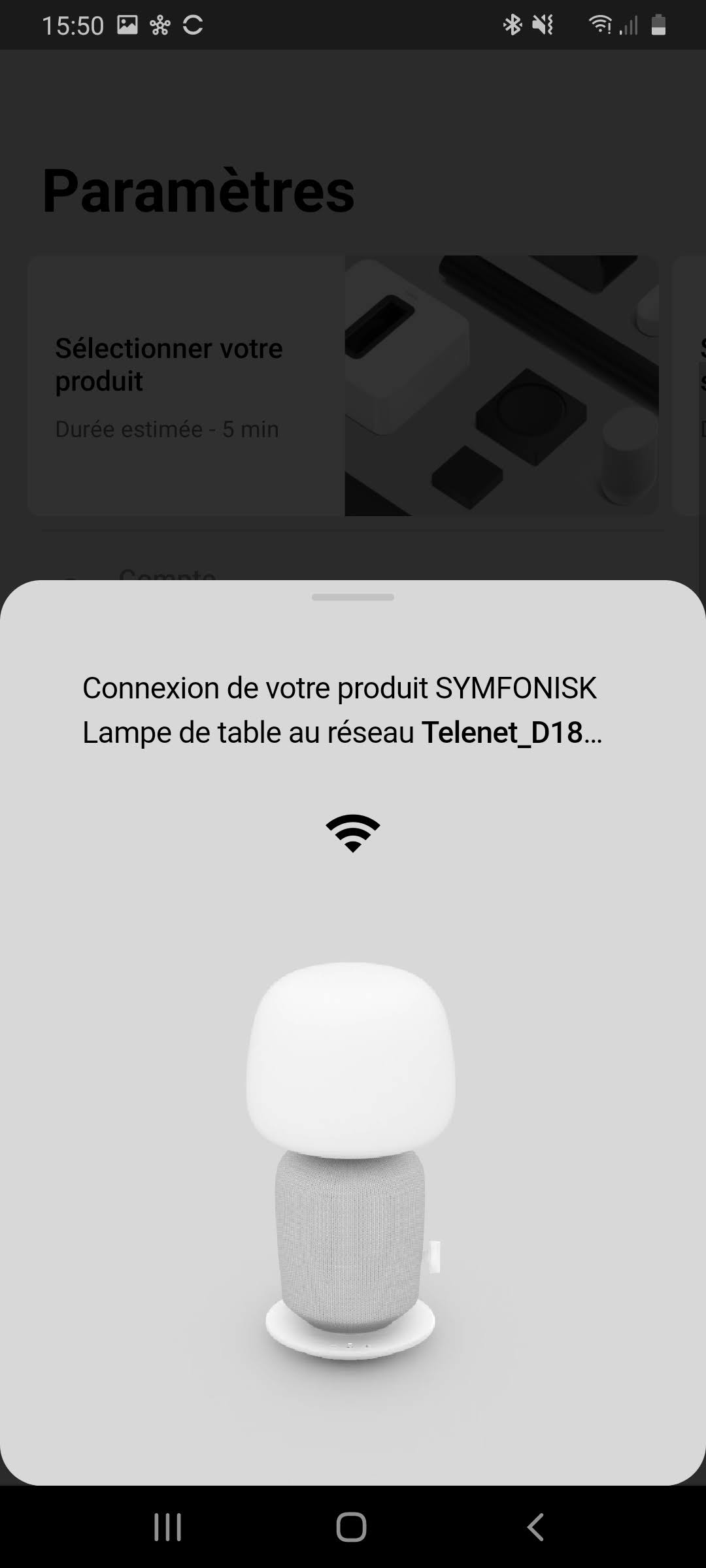Image resolution: width=706 pixels, height=1568 pixels.
Task: Go back with the system back button
Action: [x=535, y=1527]
